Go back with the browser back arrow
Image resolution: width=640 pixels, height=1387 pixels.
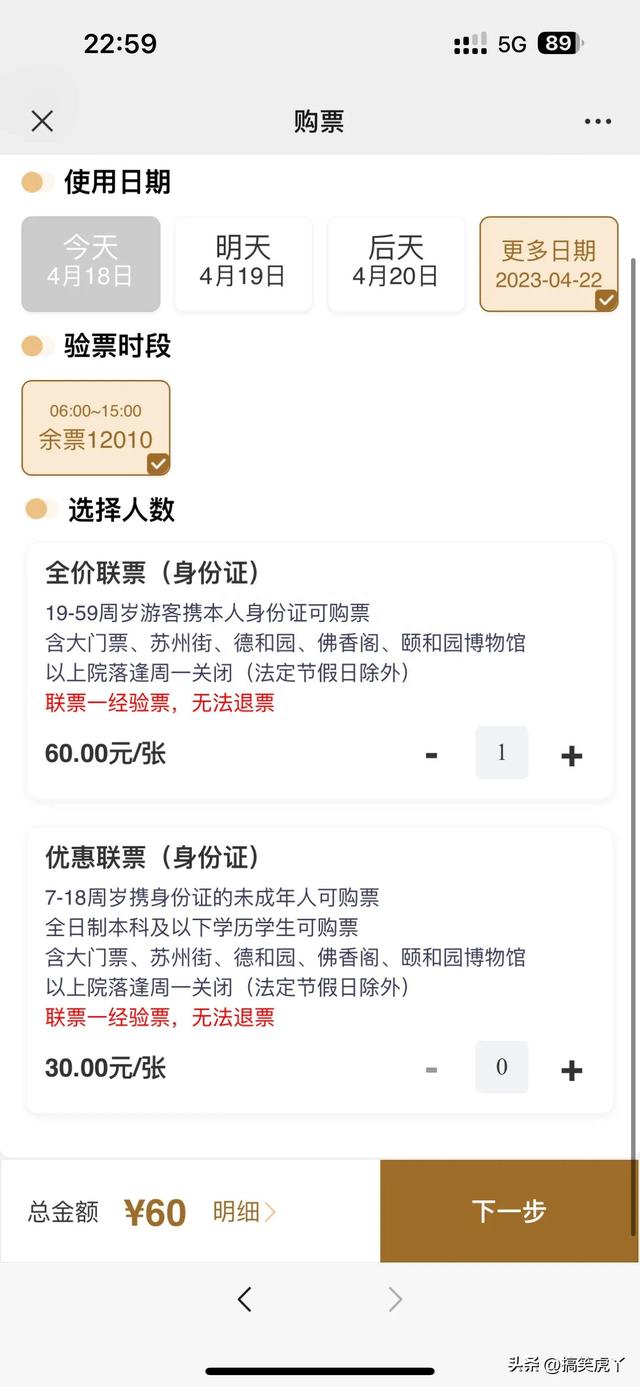245,1299
